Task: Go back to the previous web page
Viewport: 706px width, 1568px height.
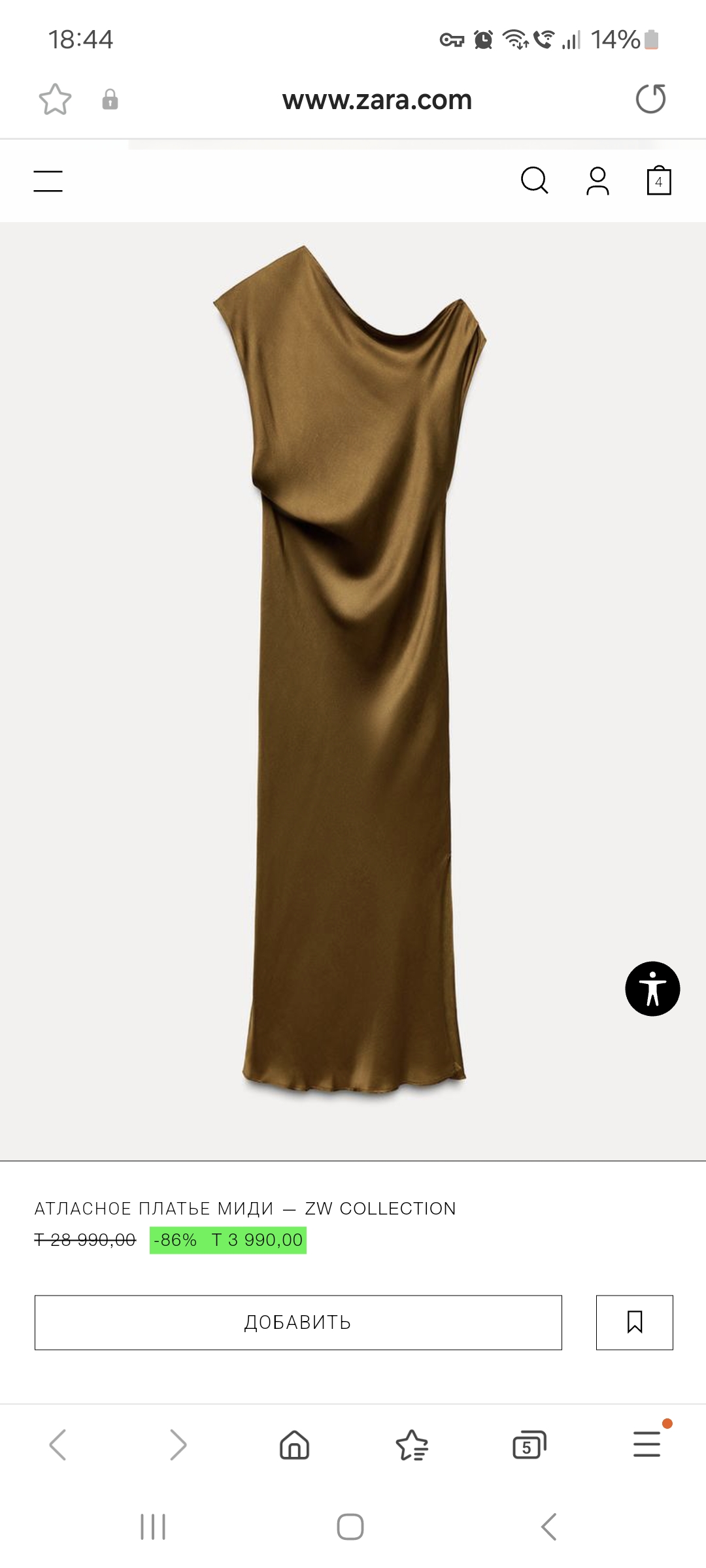Action: (x=58, y=1445)
